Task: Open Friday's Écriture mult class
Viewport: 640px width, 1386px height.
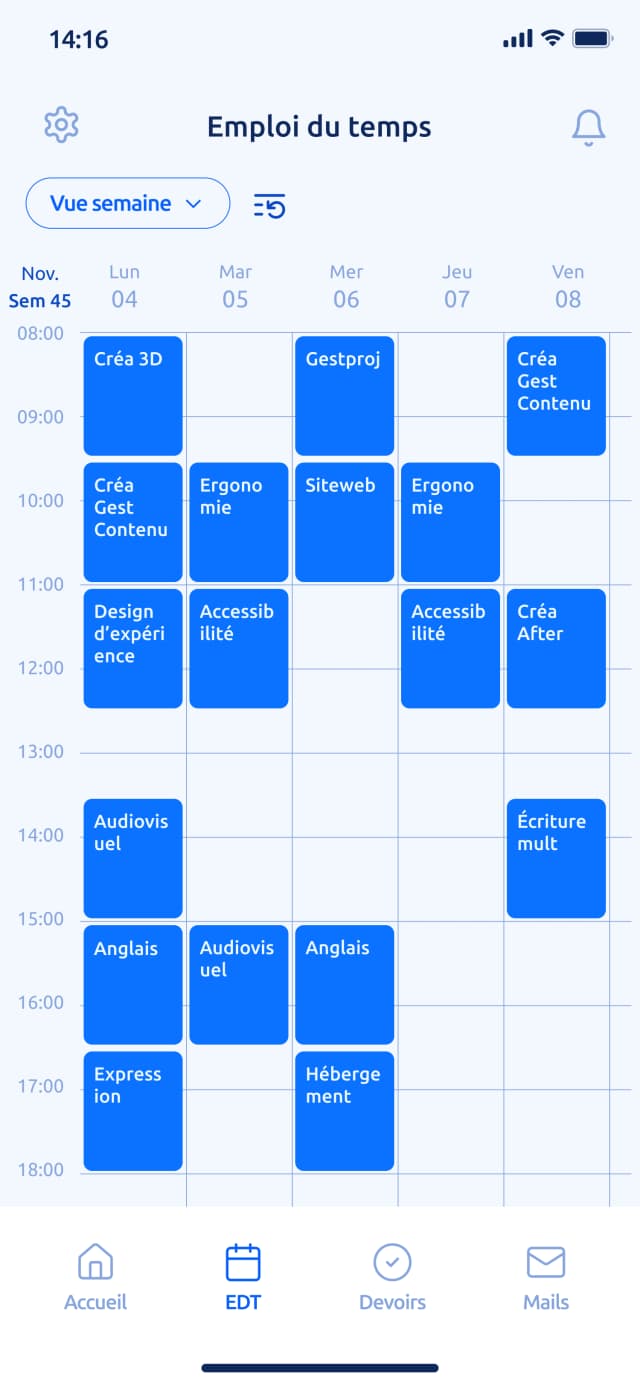Action: click(556, 858)
